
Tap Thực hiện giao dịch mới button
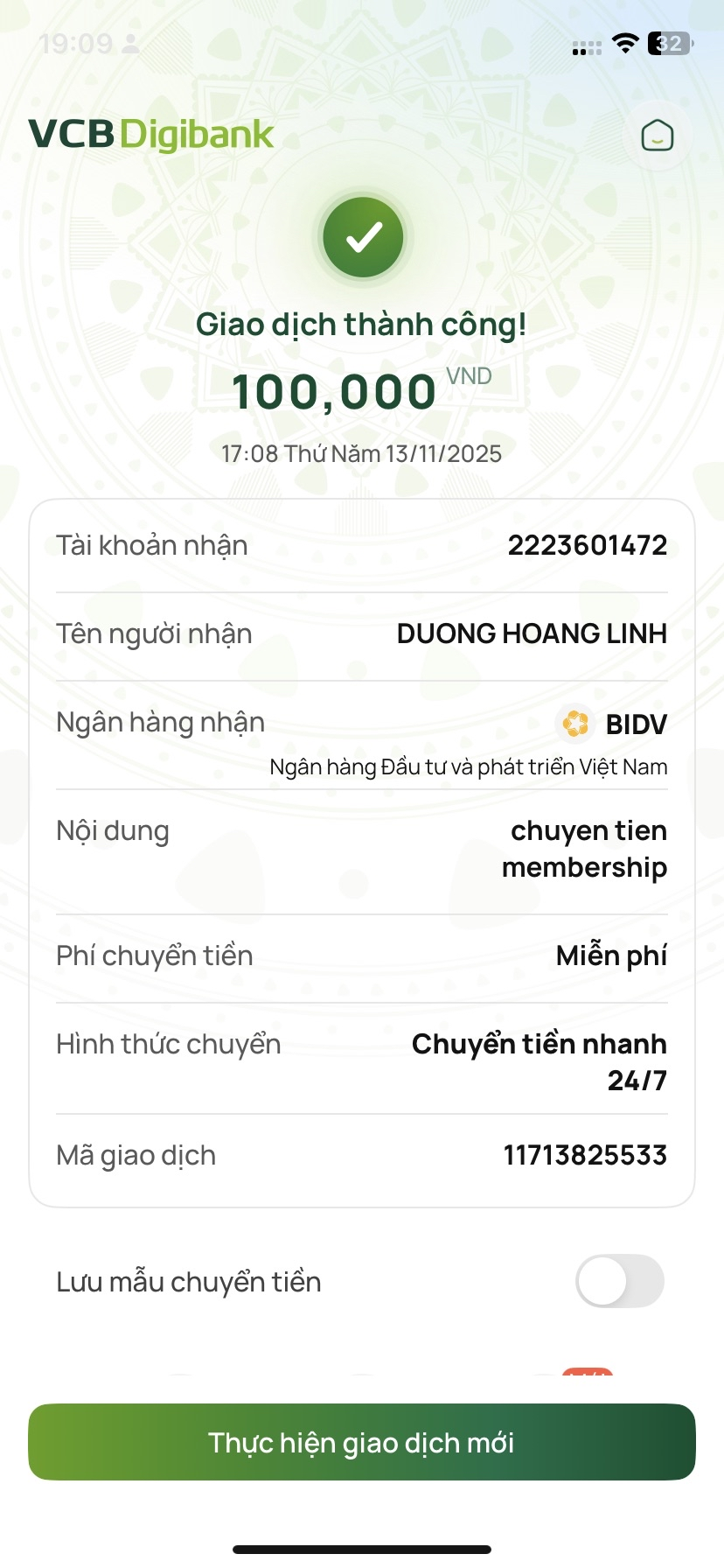pos(362,1442)
